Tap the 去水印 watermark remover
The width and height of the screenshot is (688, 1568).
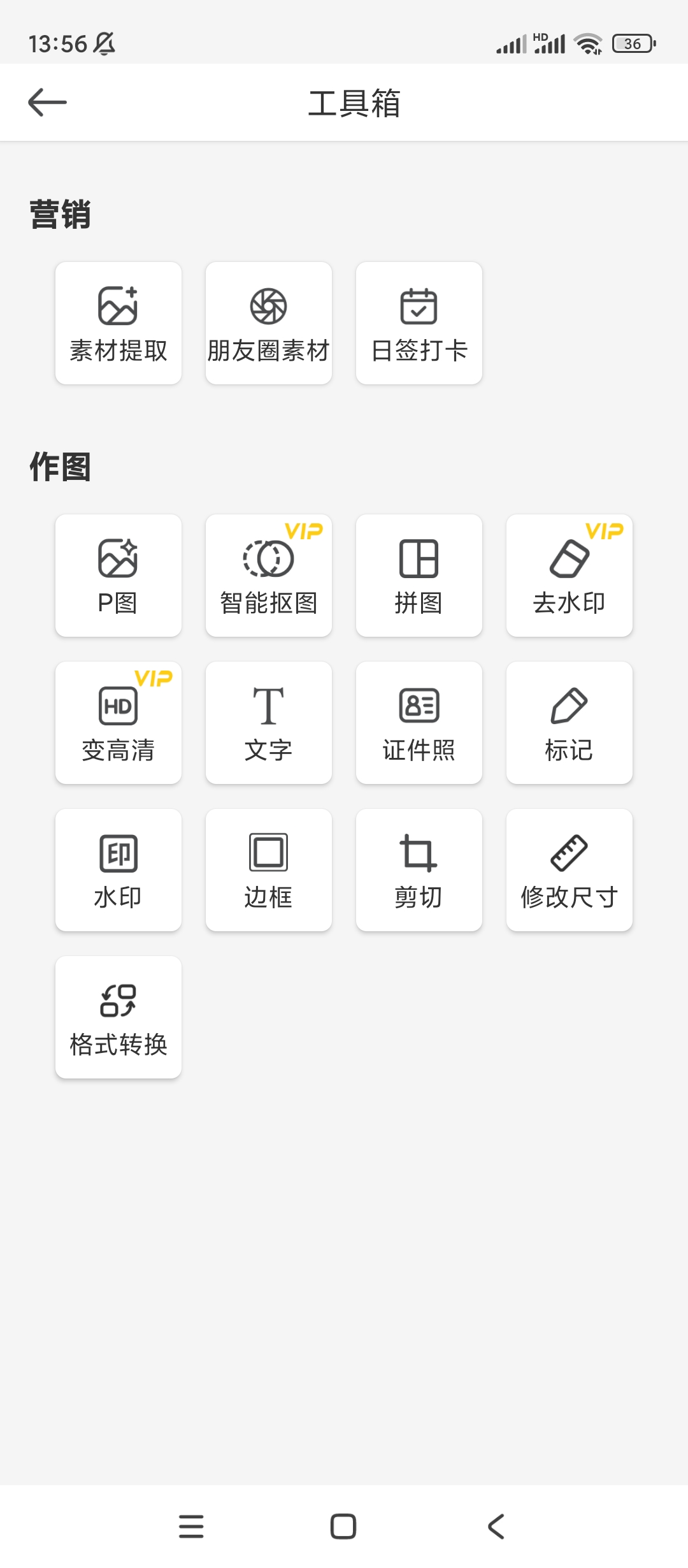coord(570,576)
